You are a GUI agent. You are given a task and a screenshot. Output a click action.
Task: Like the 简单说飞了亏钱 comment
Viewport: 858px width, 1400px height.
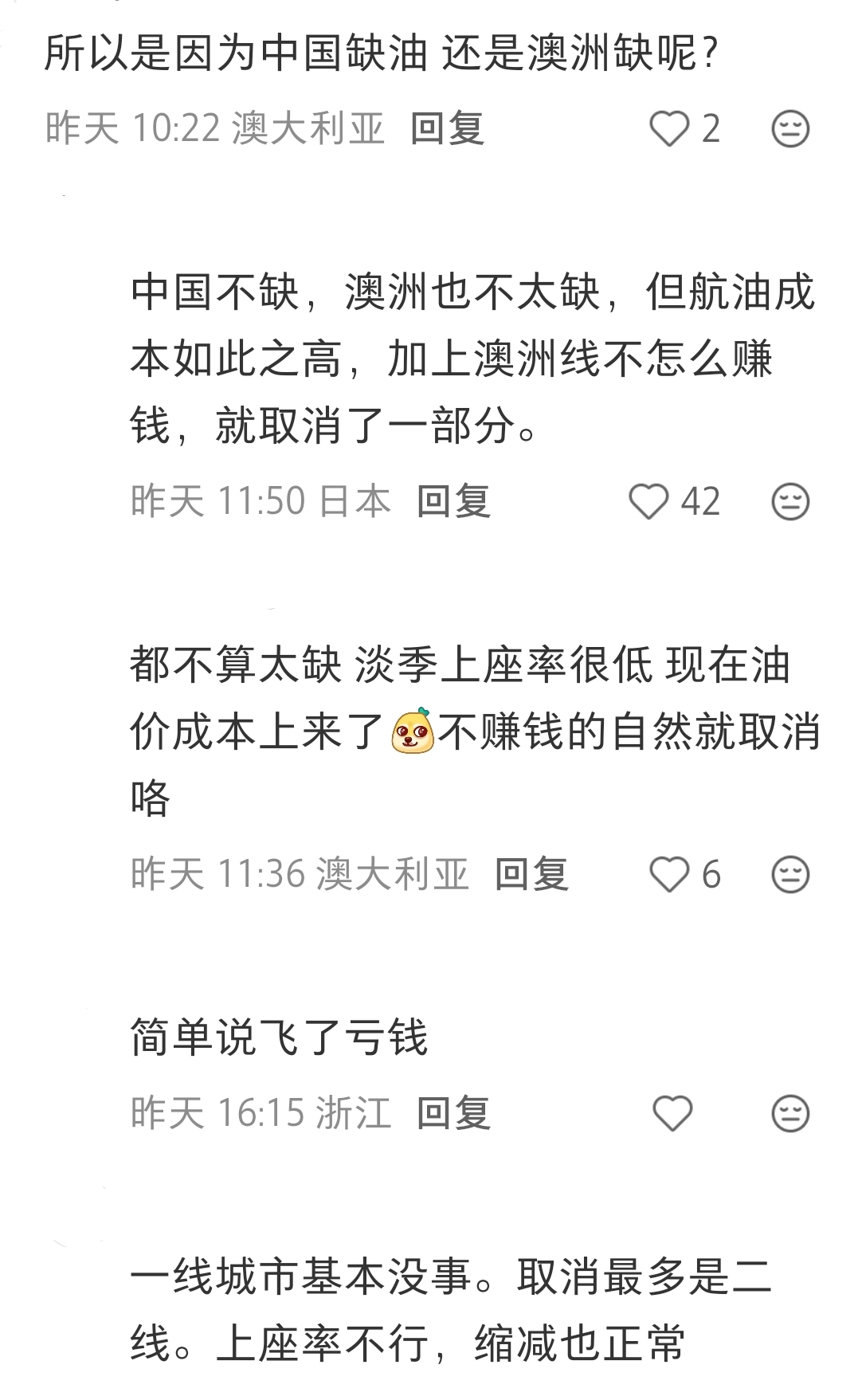click(x=672, y=1112)
